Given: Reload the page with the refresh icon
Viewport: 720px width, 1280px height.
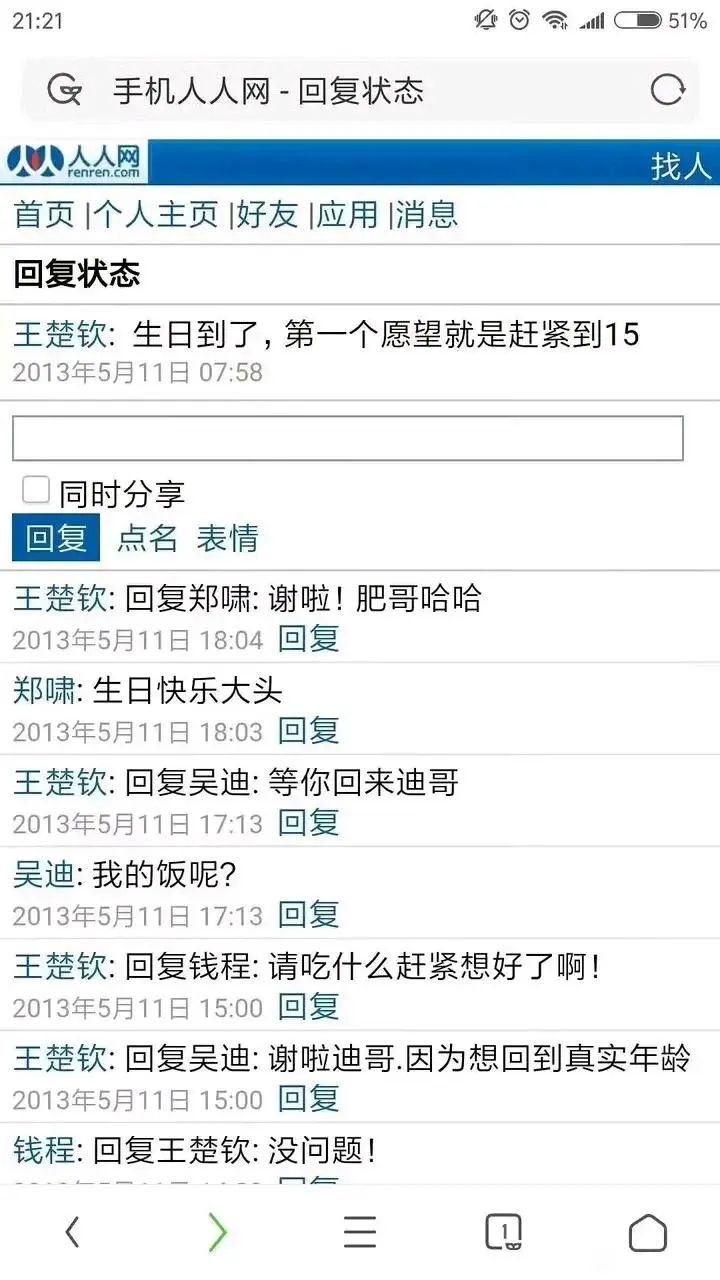Looking at the screenshot, I should [x=667, y=91].
